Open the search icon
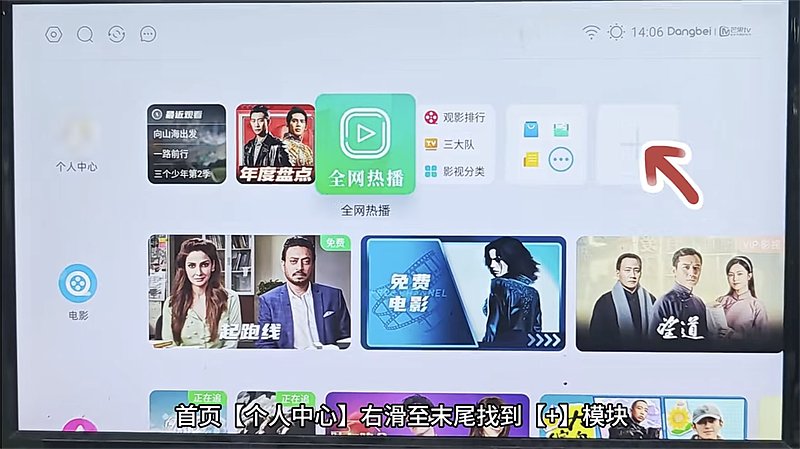The image size is (800, 449). pyautogui.click(x=85, y=34)
